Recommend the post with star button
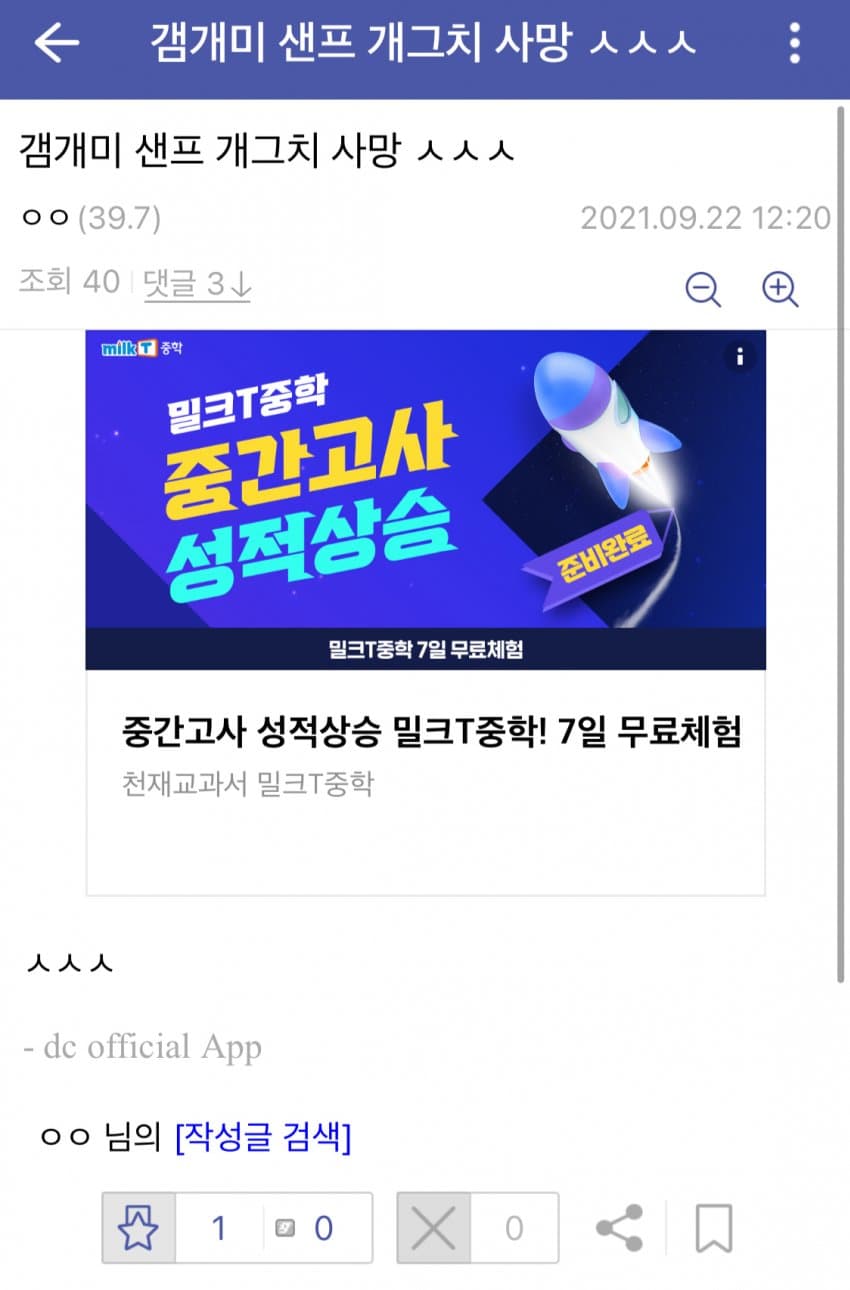 (x=139, y=1228)
